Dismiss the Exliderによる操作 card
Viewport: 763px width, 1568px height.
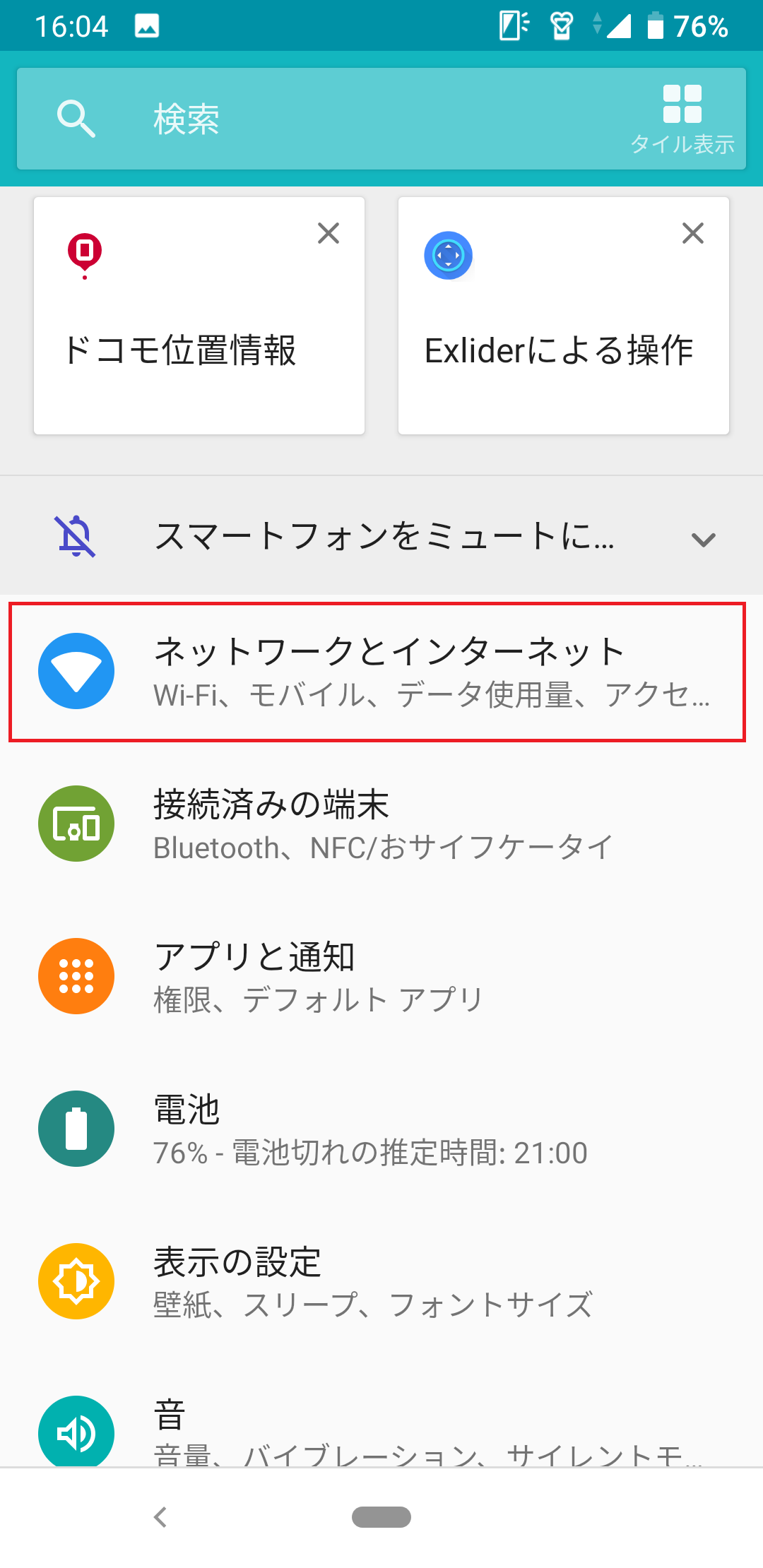point(693,233)
